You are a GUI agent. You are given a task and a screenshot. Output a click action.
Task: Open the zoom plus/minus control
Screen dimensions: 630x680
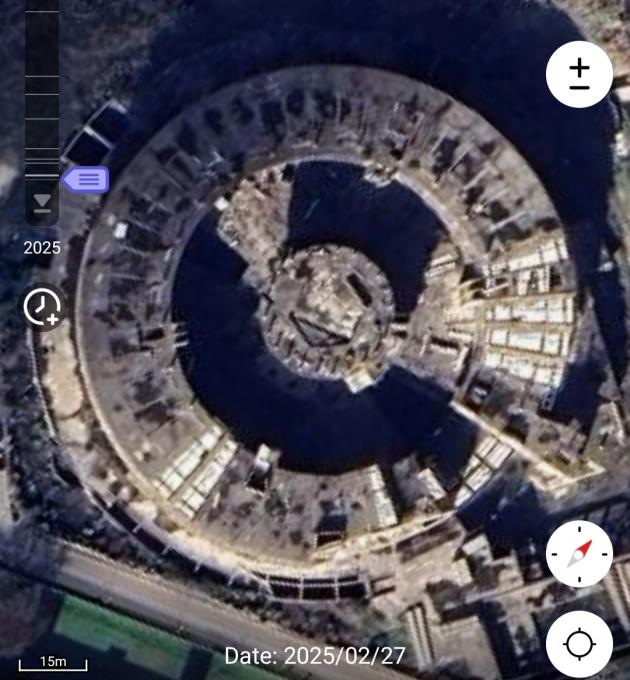pyautogui.click(x=579, y=74)
